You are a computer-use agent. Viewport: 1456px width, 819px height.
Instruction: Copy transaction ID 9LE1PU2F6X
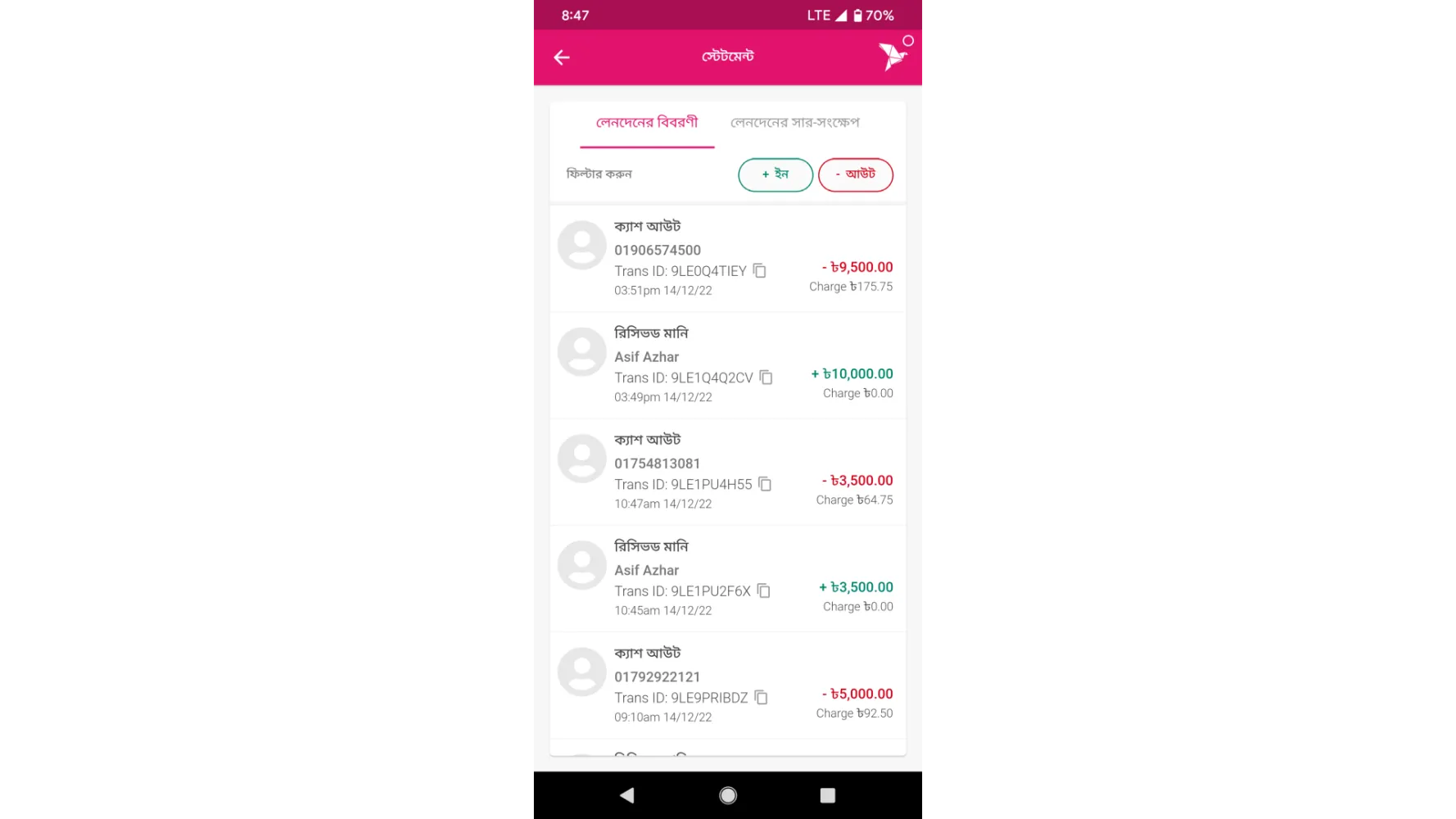(764, 590)
